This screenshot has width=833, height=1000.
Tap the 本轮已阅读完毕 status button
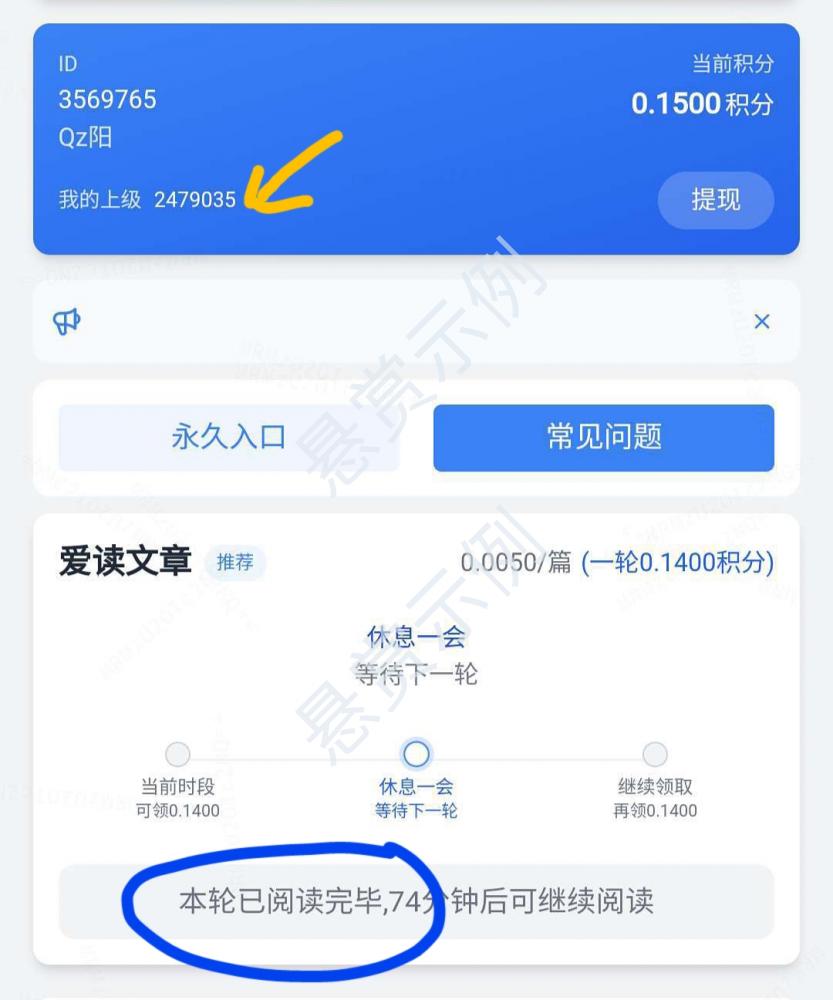416,901
